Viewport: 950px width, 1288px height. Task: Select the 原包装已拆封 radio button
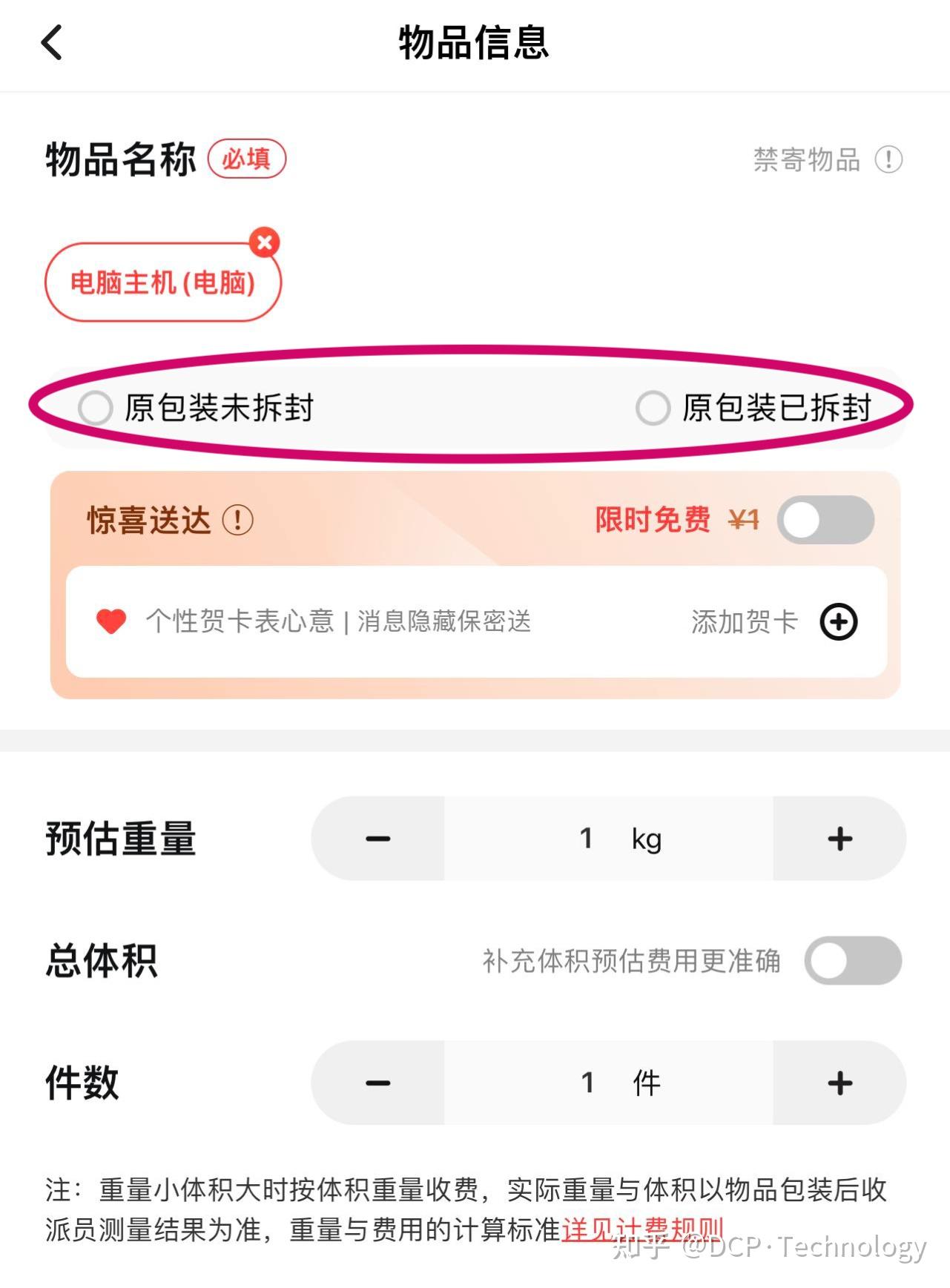pos(654,409)
